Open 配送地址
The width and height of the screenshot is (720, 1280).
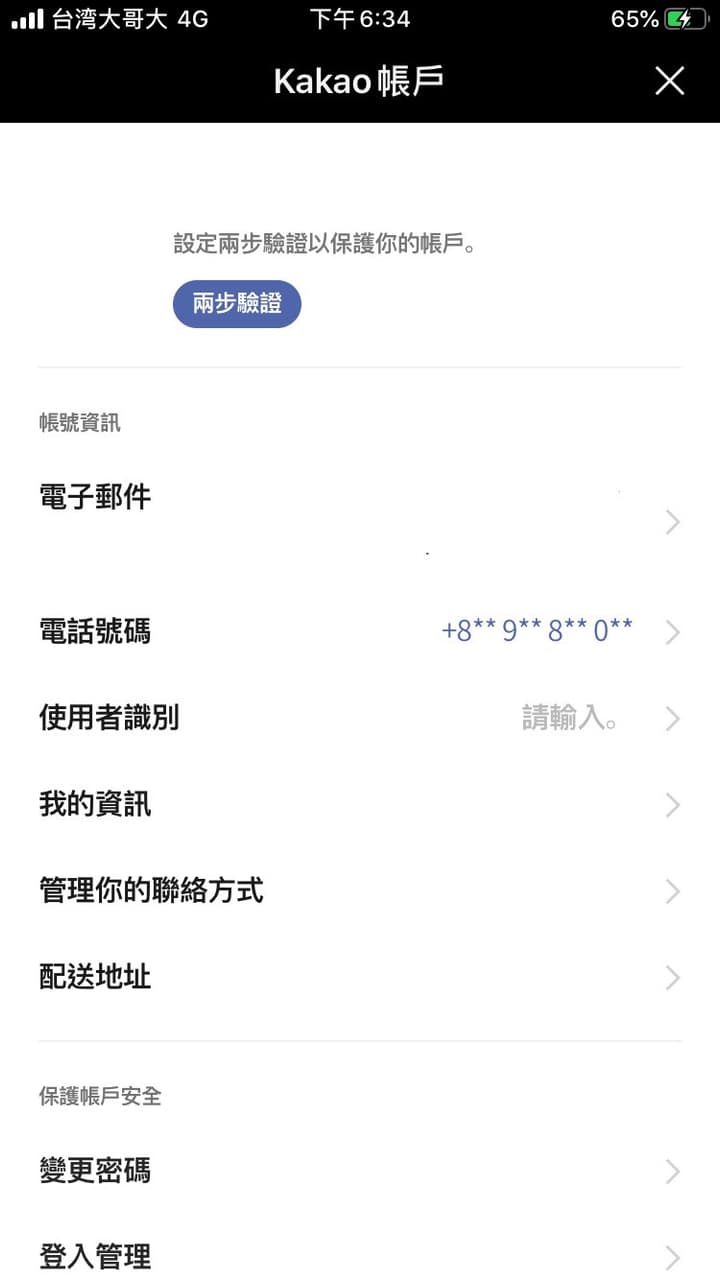[360, 976]
